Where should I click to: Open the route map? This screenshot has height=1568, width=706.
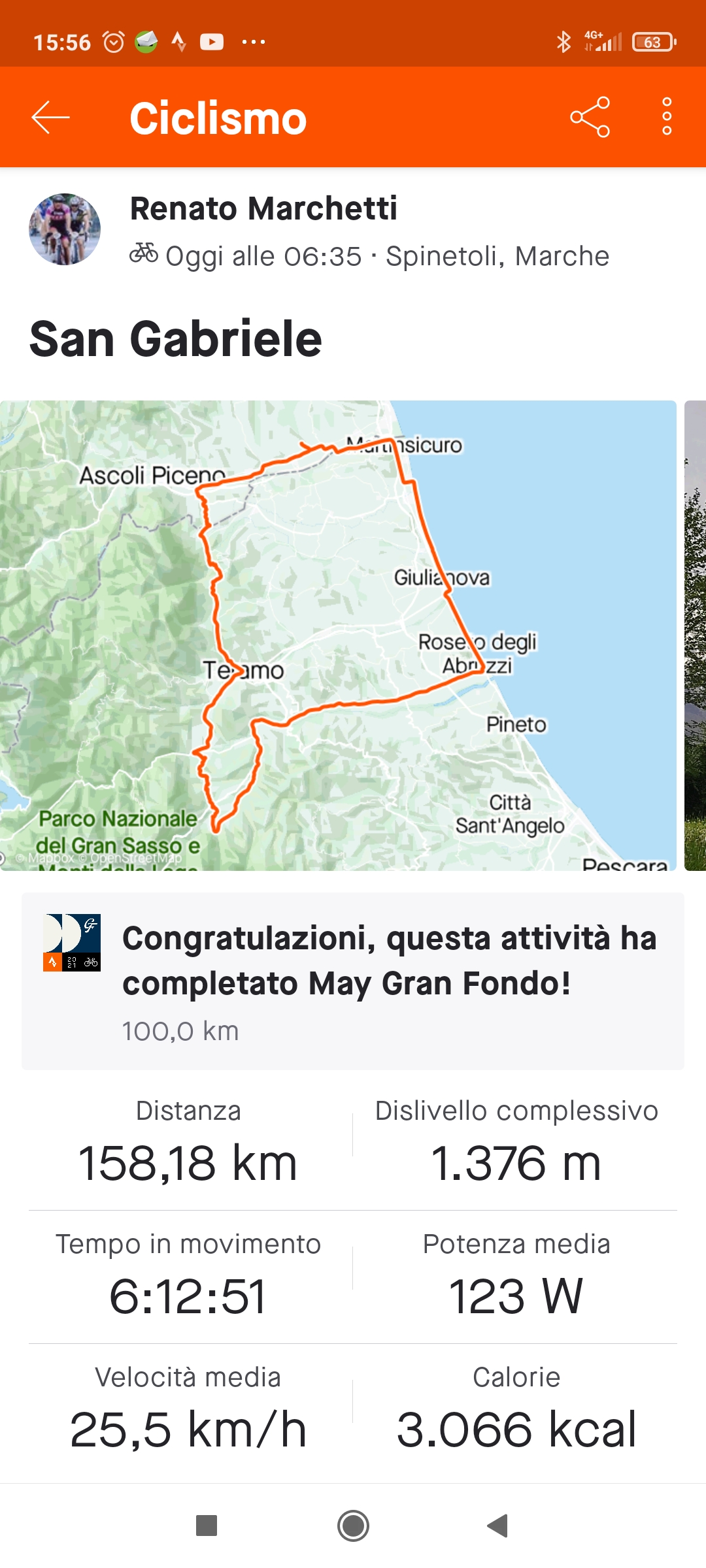337,635
